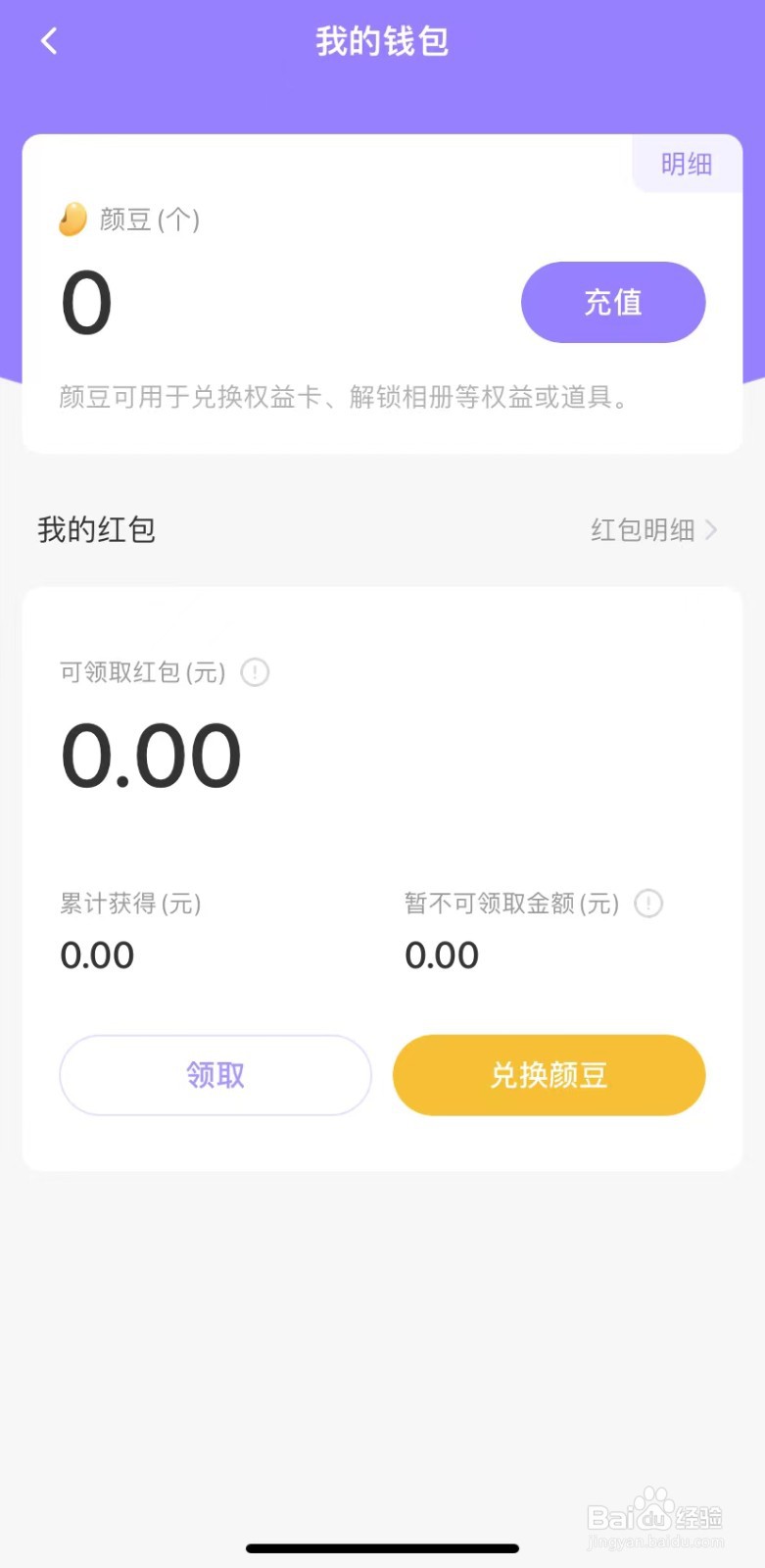Go back from 我的钱包
This screenshot has height=1568, width=765.
(49, 41)
